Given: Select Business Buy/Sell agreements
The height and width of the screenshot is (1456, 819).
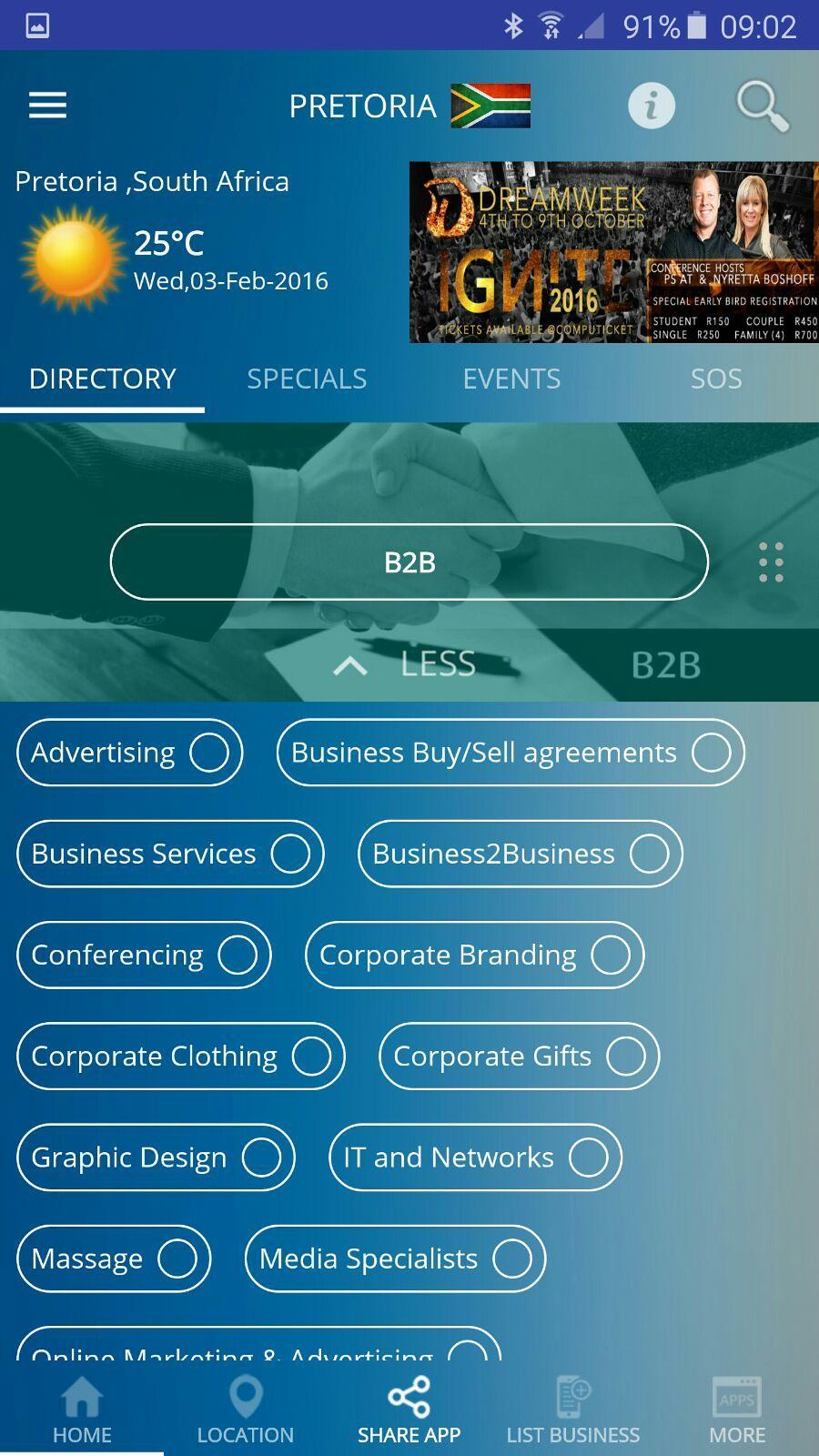Looking at the screenshot, I should click(x=510, y=753).
